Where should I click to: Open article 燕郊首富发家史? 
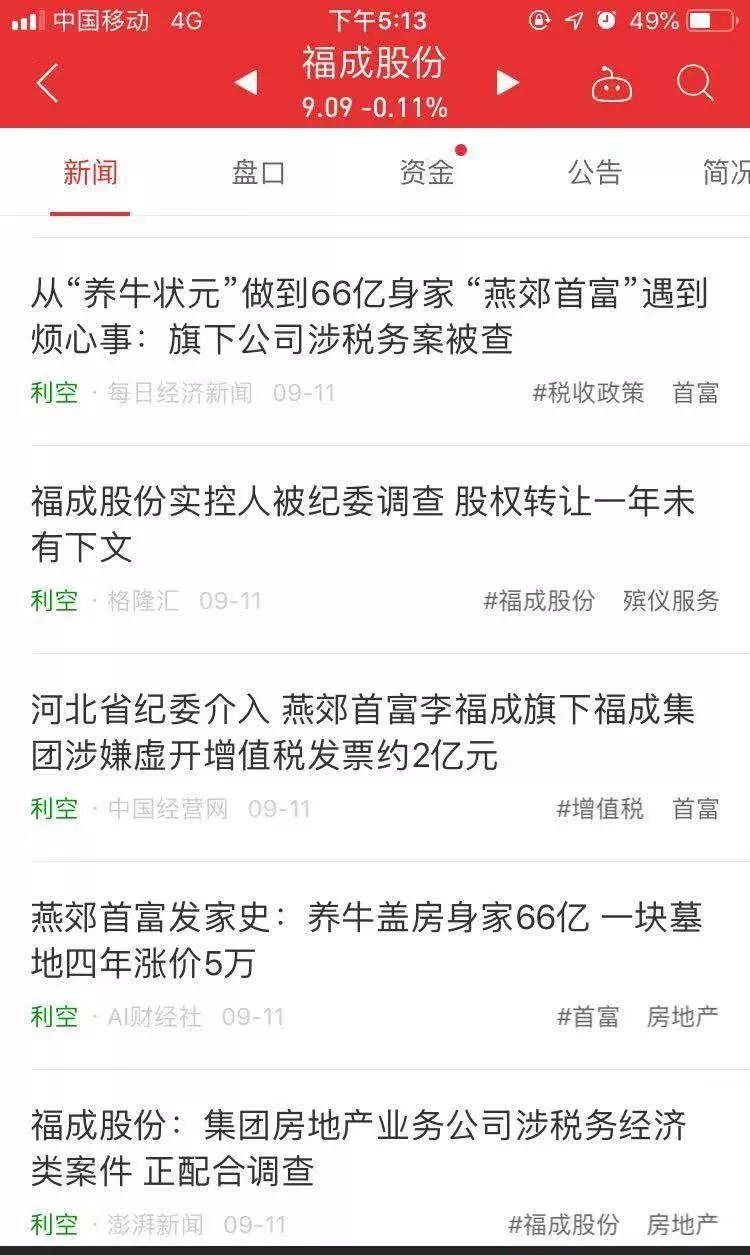366,940
